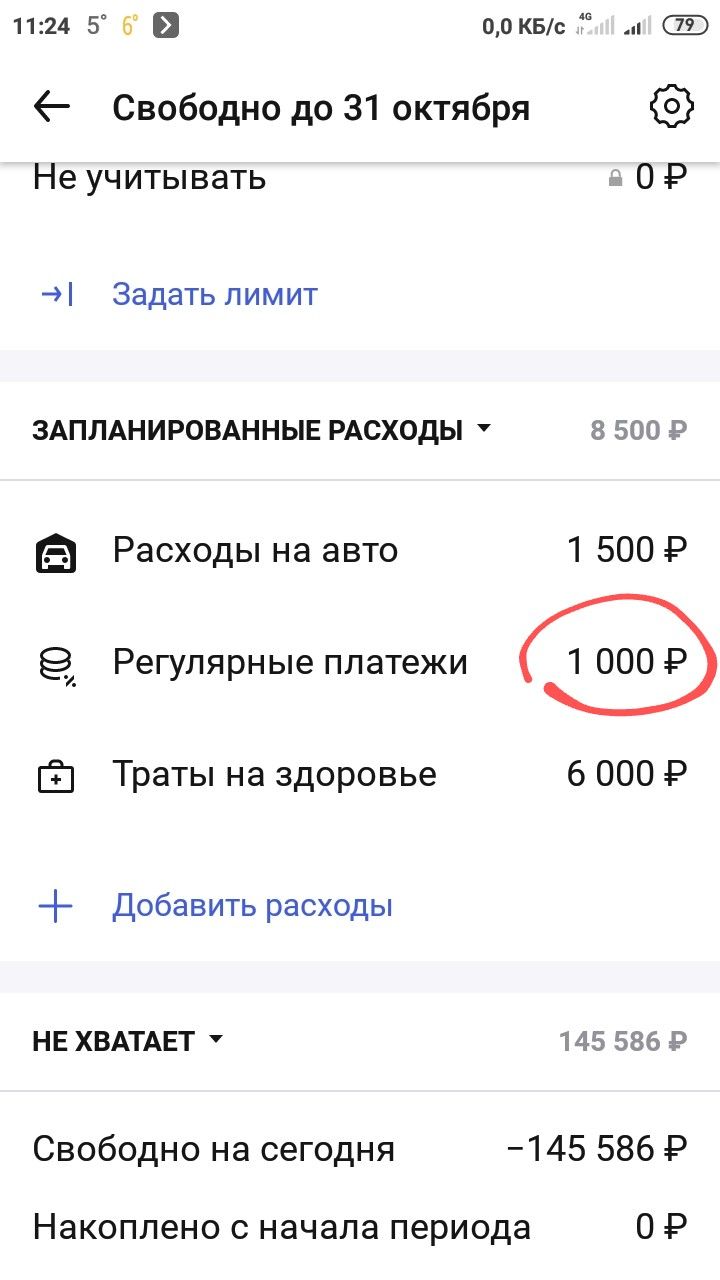
Task: Open settings via the gear icon
Action: tap(671, 107)
